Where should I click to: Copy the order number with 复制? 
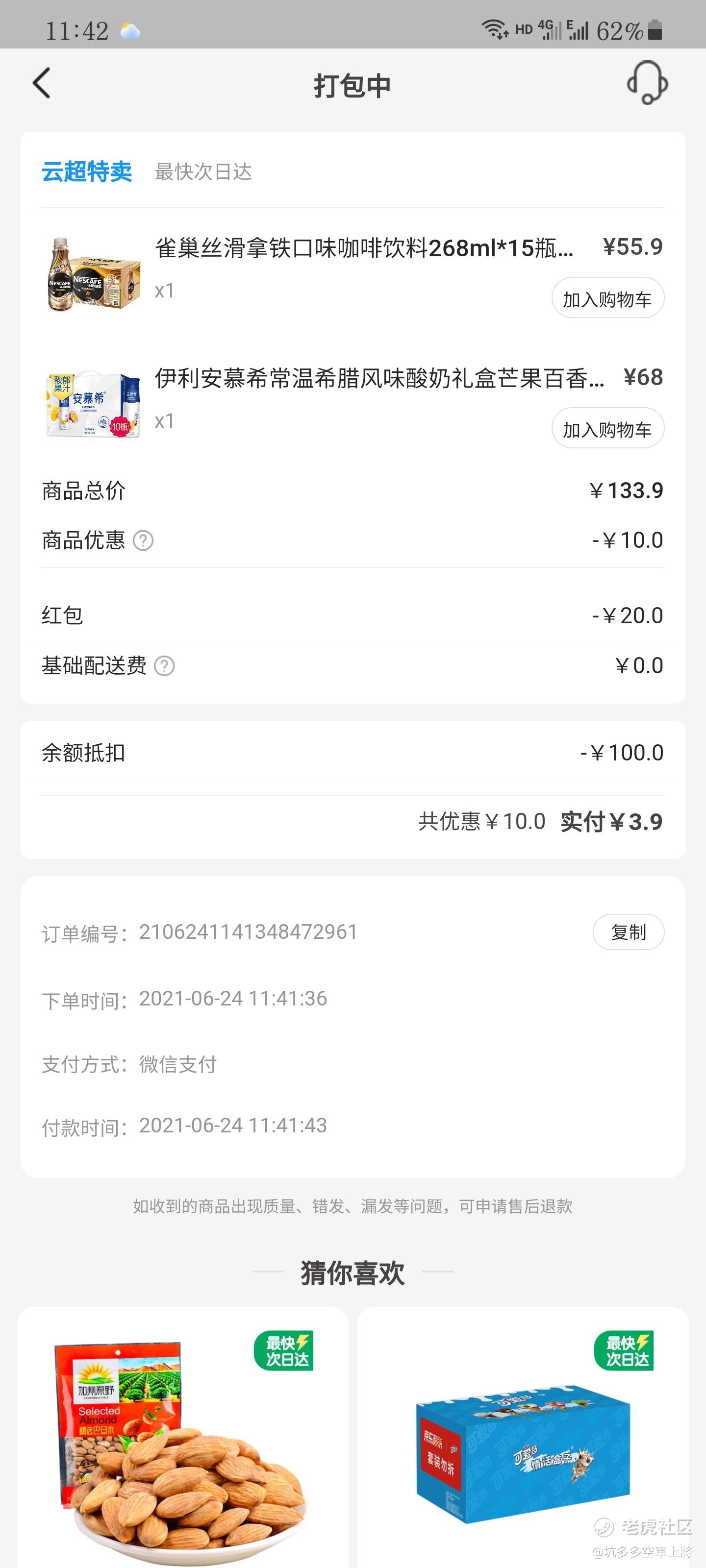(628, 932)
